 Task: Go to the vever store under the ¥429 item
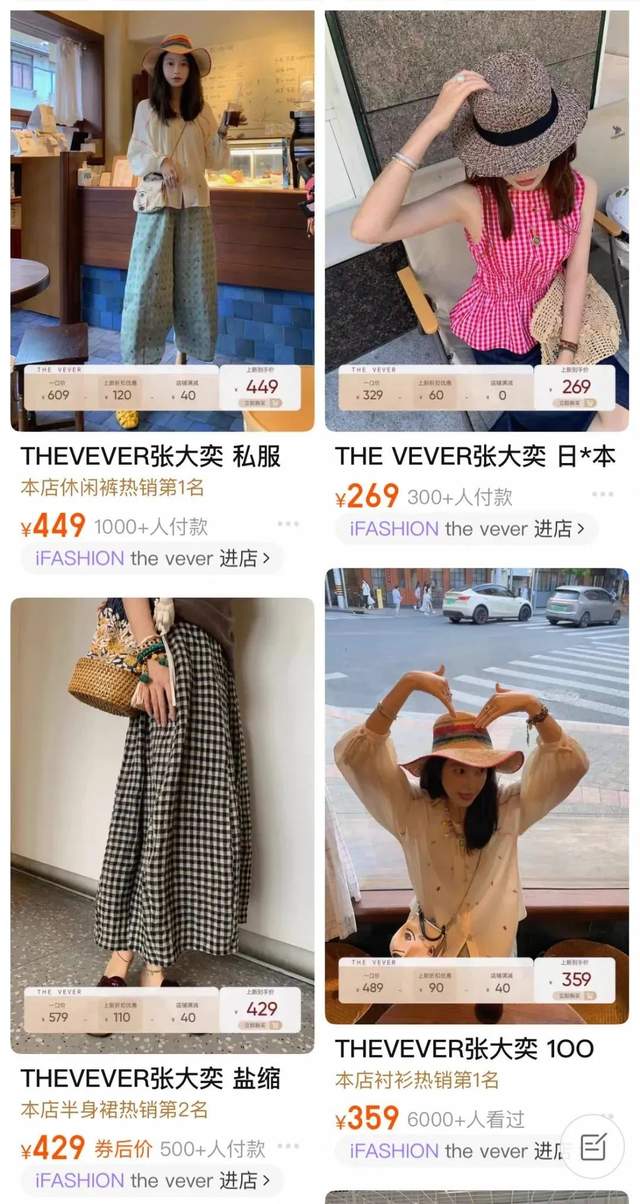[151, 1180]
